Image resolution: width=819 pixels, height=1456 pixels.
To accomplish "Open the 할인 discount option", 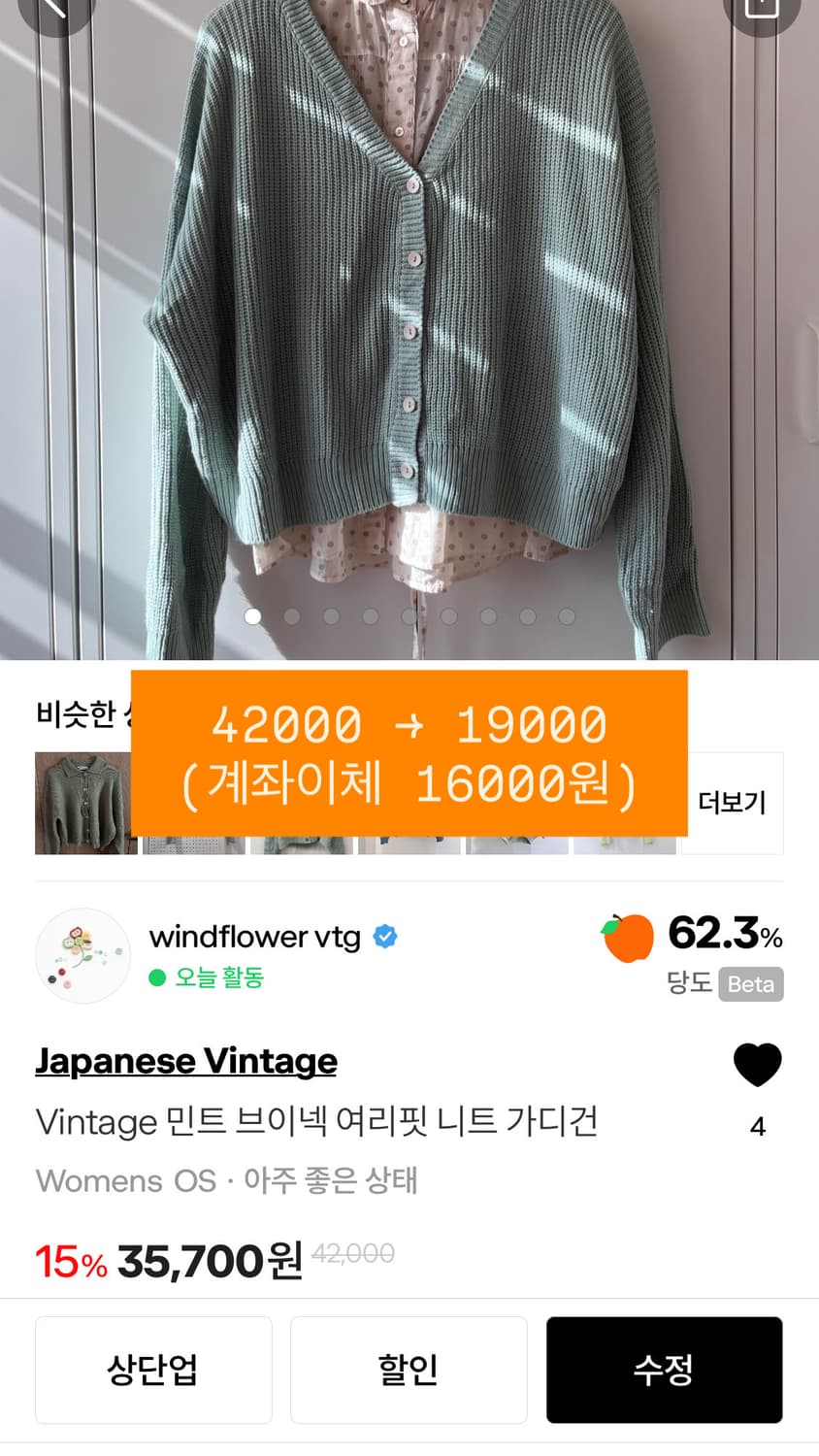I will click(409, 1370).
